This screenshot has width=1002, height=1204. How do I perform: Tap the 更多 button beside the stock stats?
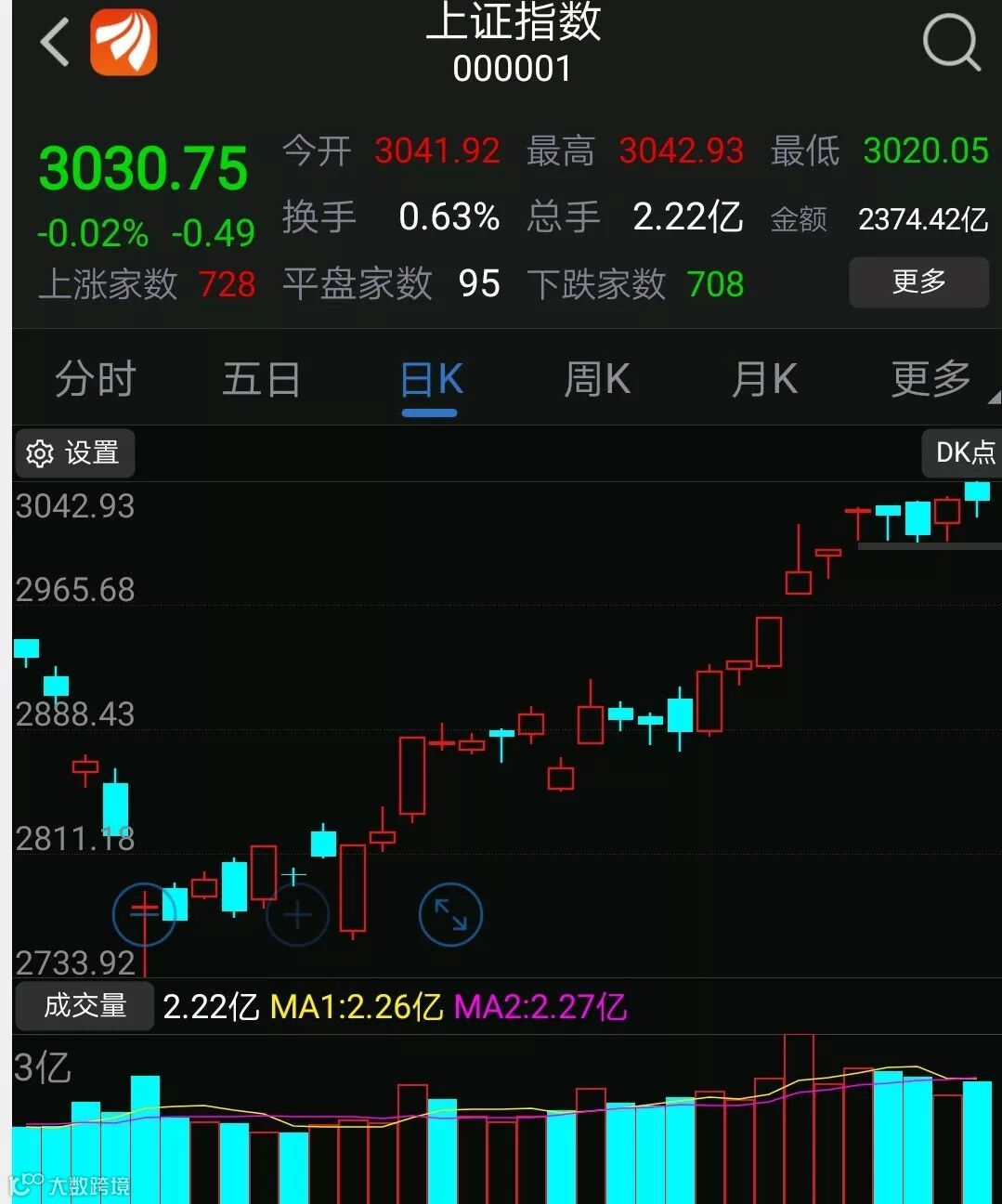click(918, 281)
